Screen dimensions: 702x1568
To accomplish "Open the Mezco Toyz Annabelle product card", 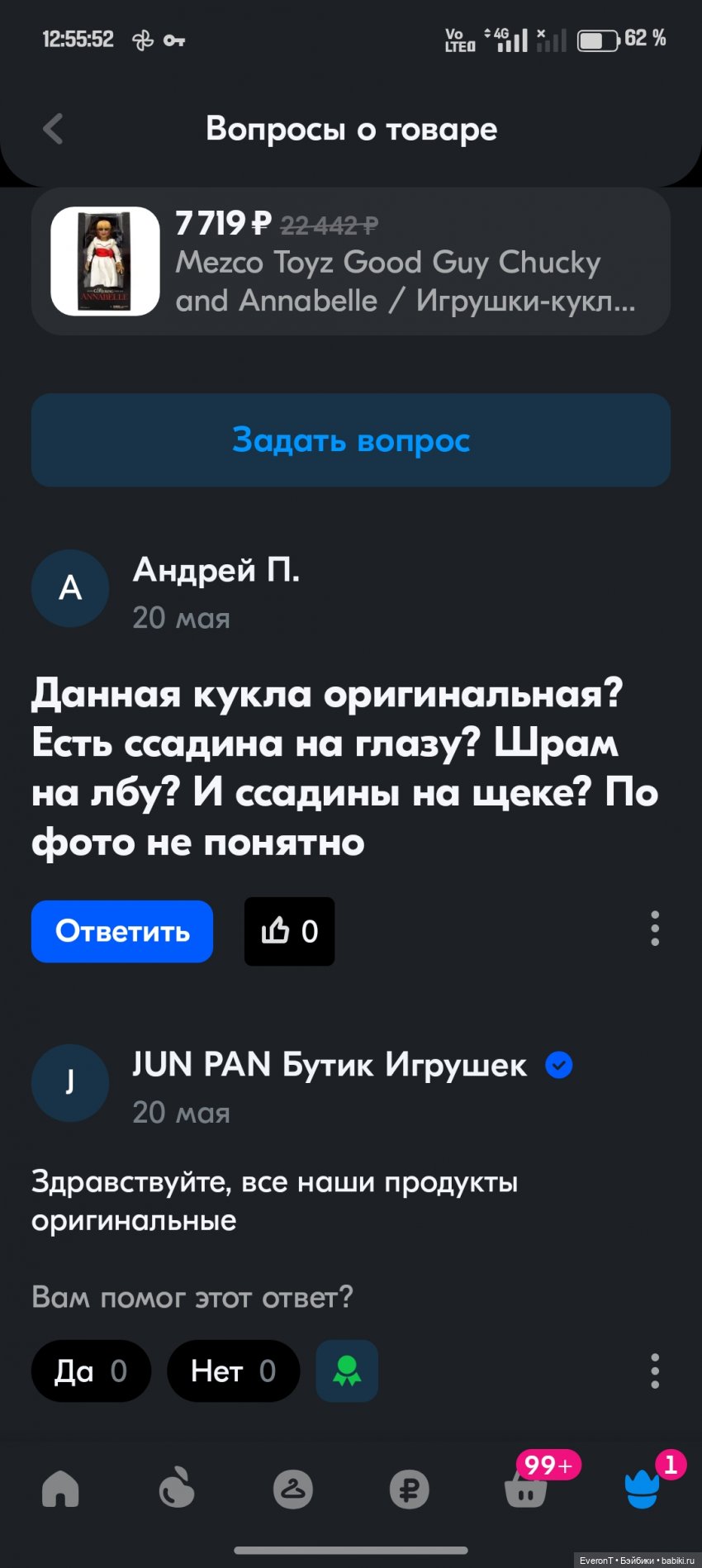I will 350,261.
